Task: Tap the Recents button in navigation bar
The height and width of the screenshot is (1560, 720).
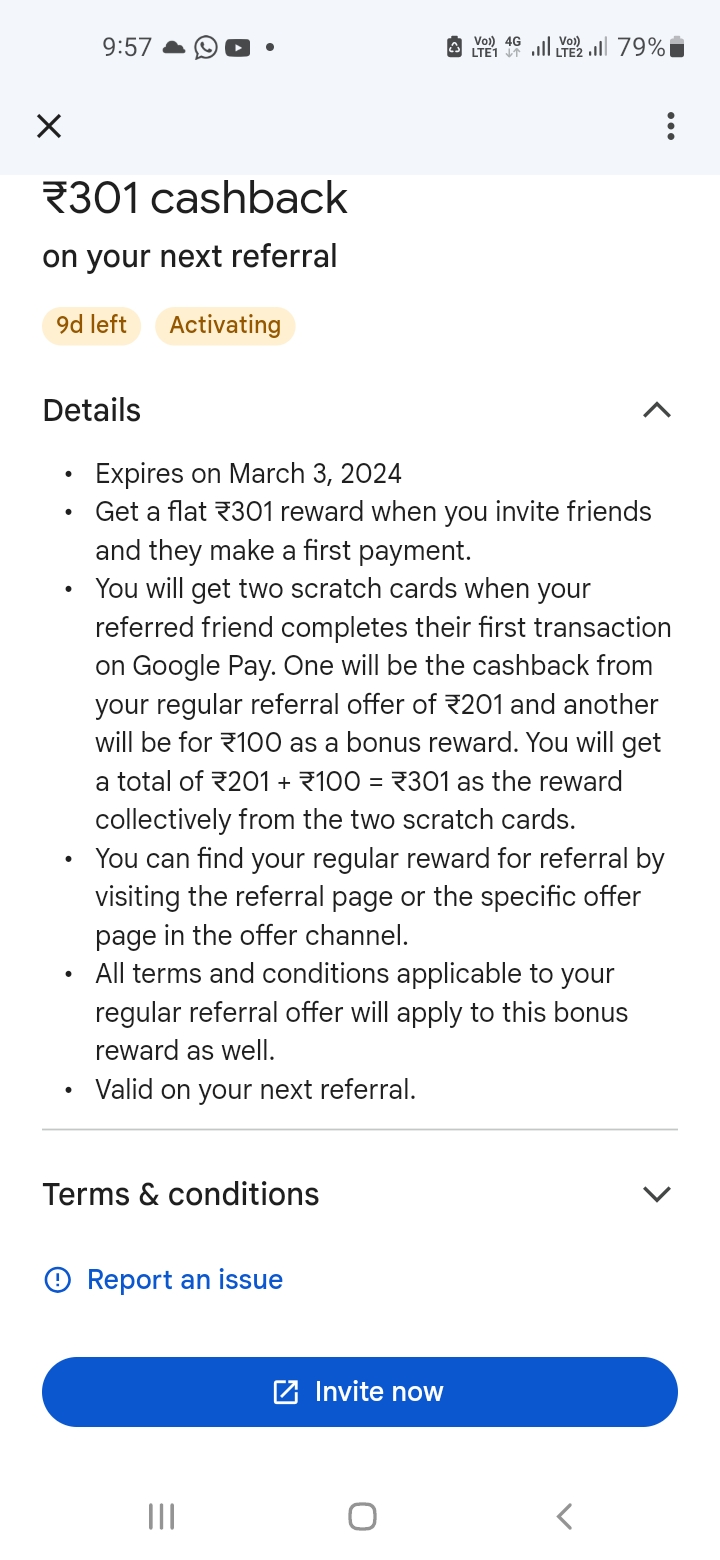Action: coord(160,1516)
